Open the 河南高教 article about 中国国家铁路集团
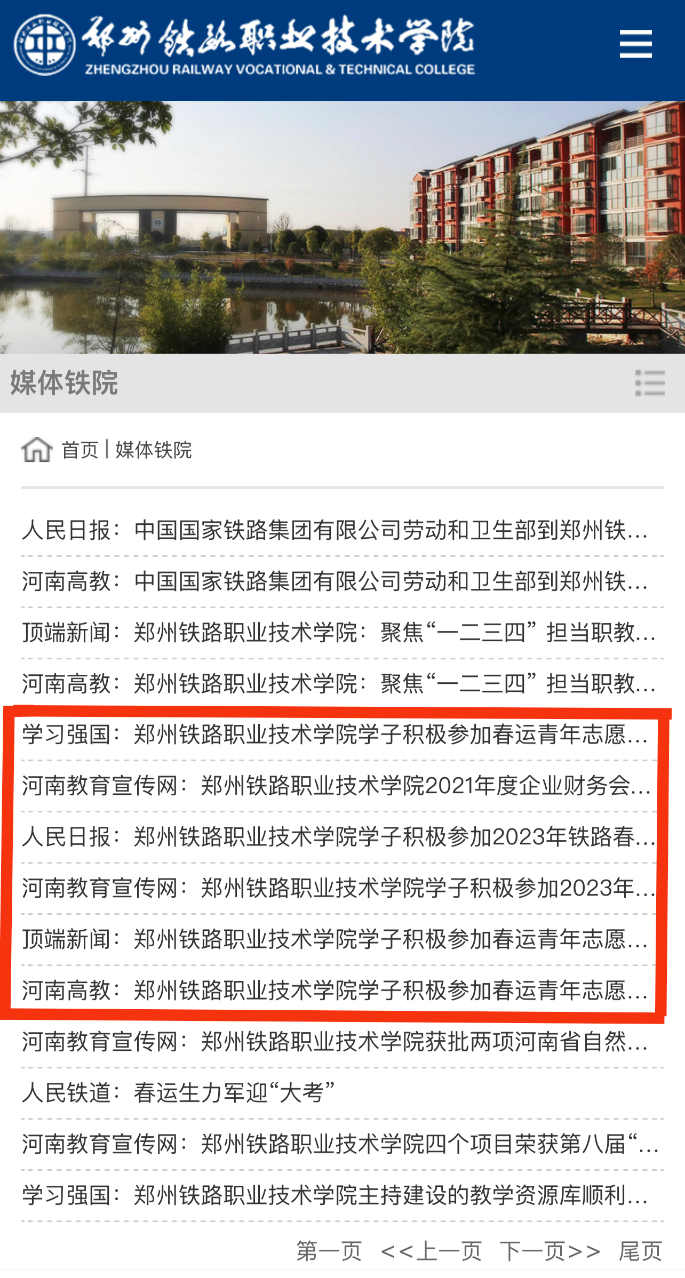Image resolution: width=685 pixels, height=1278 pixels. [335, 581]
